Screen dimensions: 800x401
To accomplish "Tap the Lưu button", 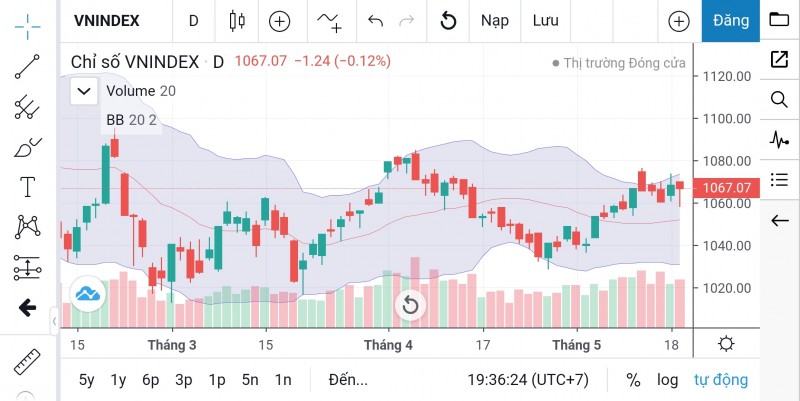I will pyautogui.click(x=546, y=20).
